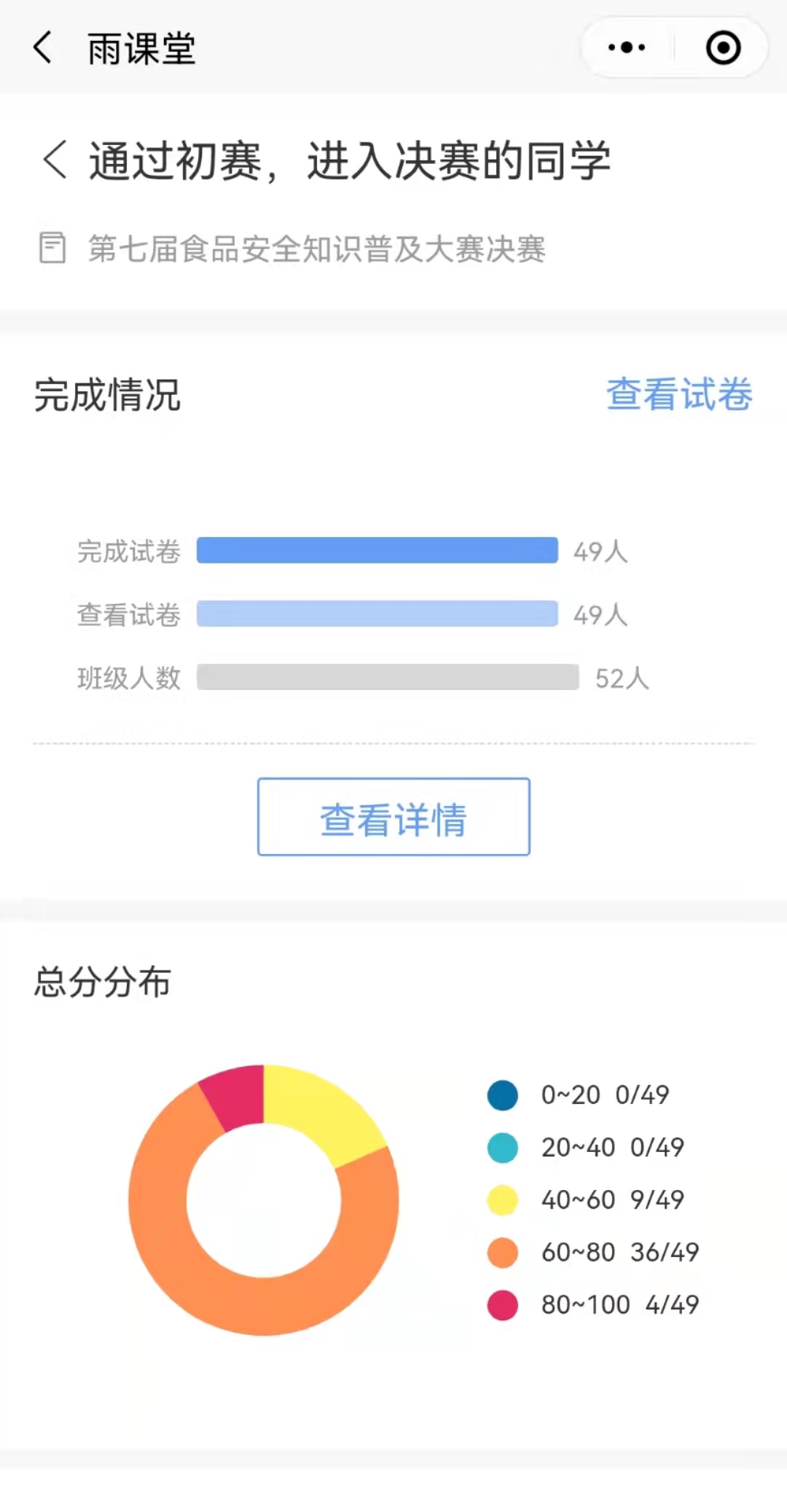Viewport: 787px width, 1512px height.
Task: Open the 查看试卷 link
Action: [679, 394]
